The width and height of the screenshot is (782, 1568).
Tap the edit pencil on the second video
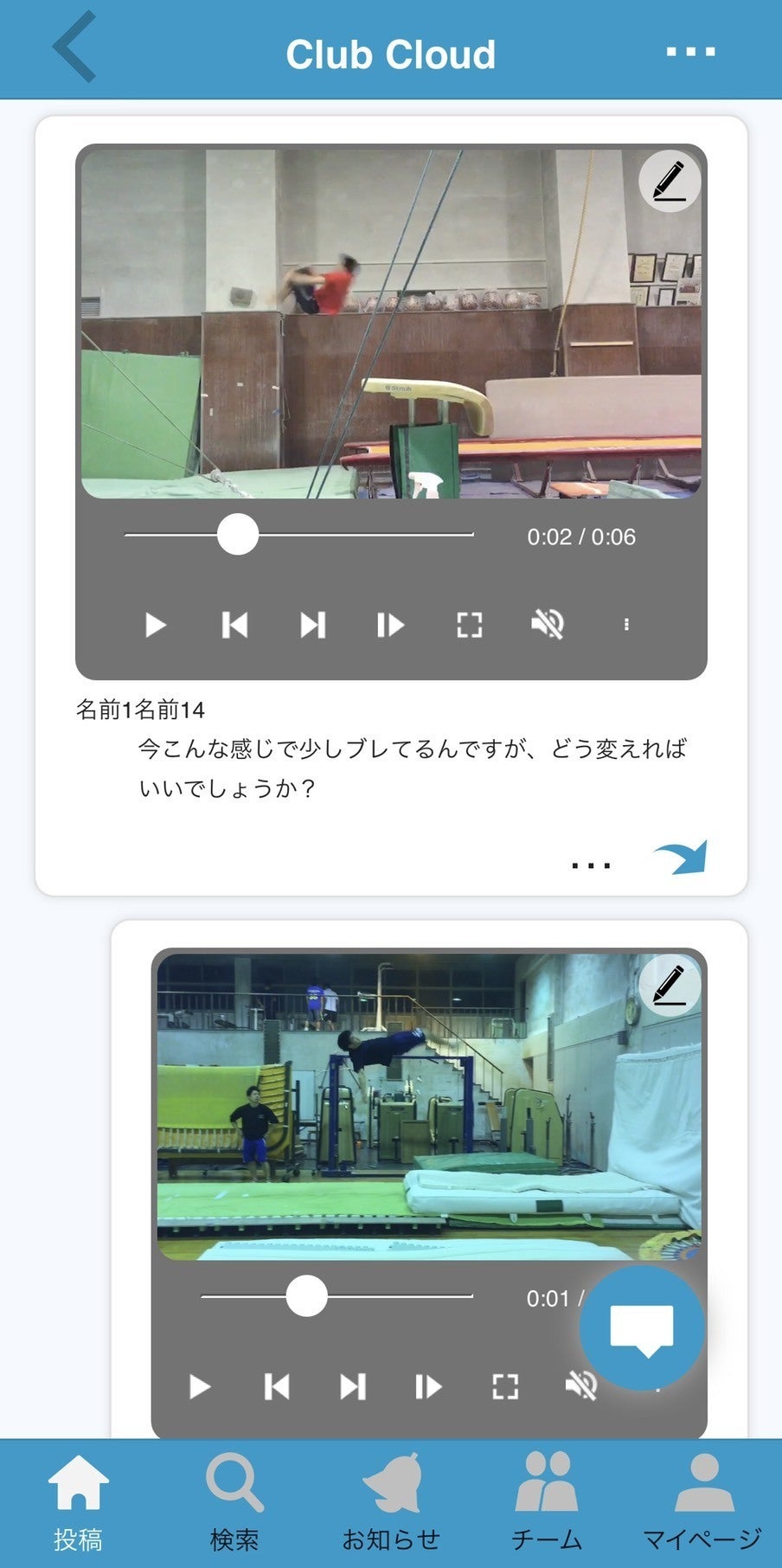669,985
